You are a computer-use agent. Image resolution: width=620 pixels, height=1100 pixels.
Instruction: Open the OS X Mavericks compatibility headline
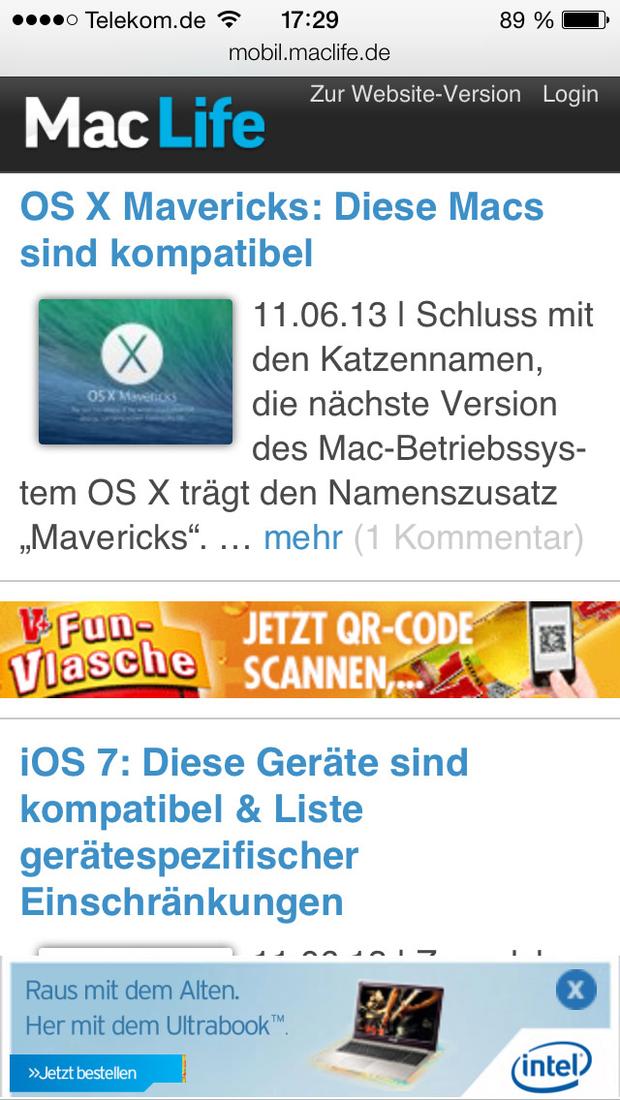[282, 230]
